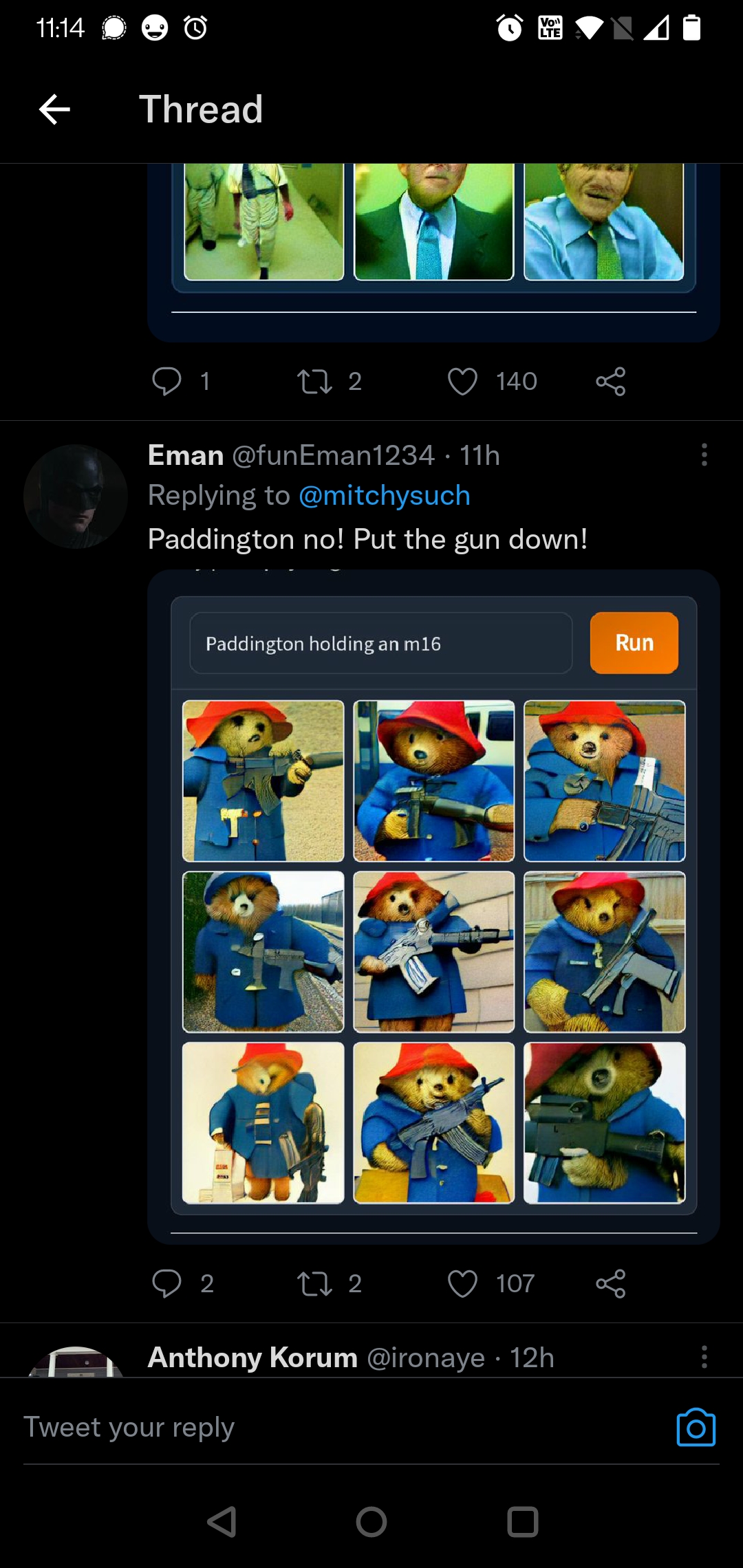Open overflow menu on Anthony Korum's tweet
This screenshot has width=743, height=1568.
click(704, 1357)
